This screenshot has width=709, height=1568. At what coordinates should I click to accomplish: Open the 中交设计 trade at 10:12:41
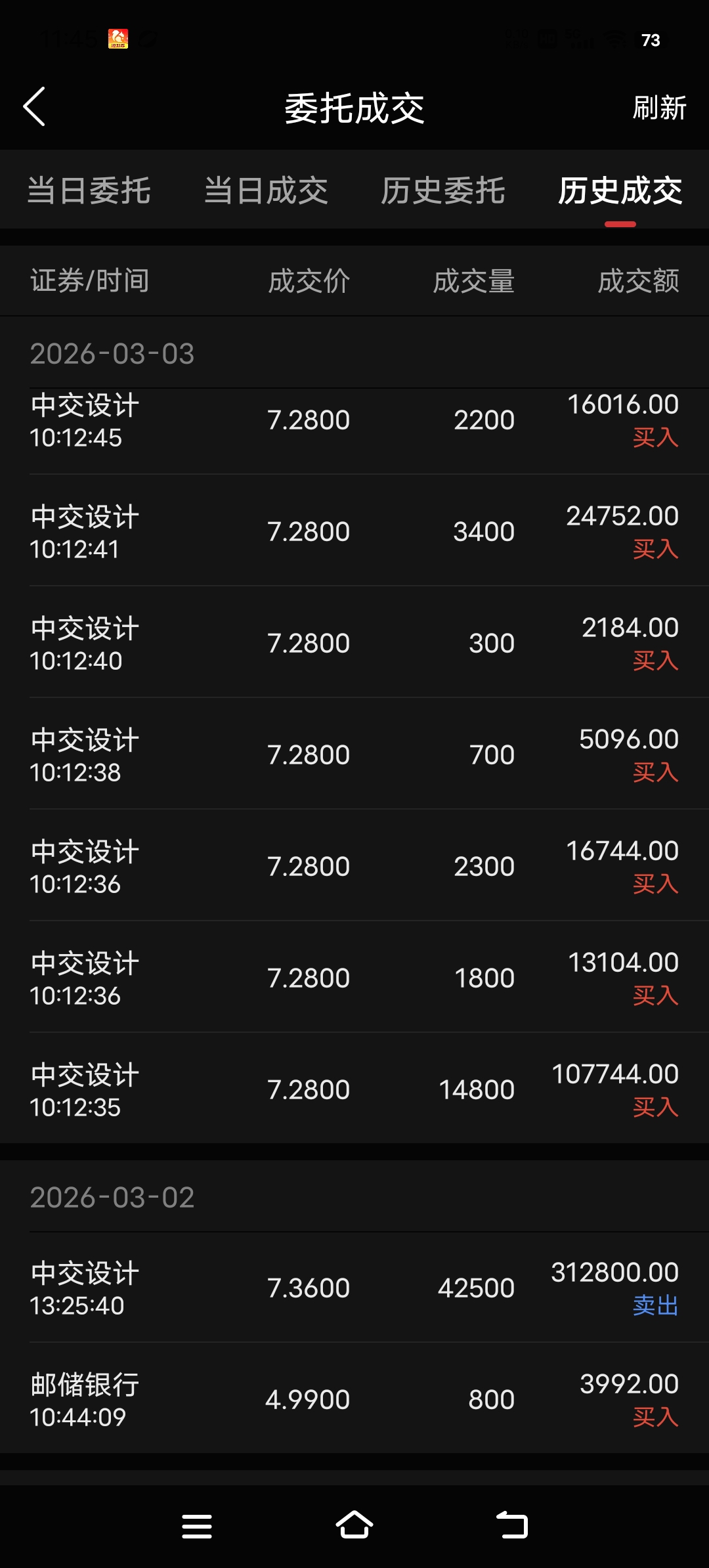coord(354,531)
